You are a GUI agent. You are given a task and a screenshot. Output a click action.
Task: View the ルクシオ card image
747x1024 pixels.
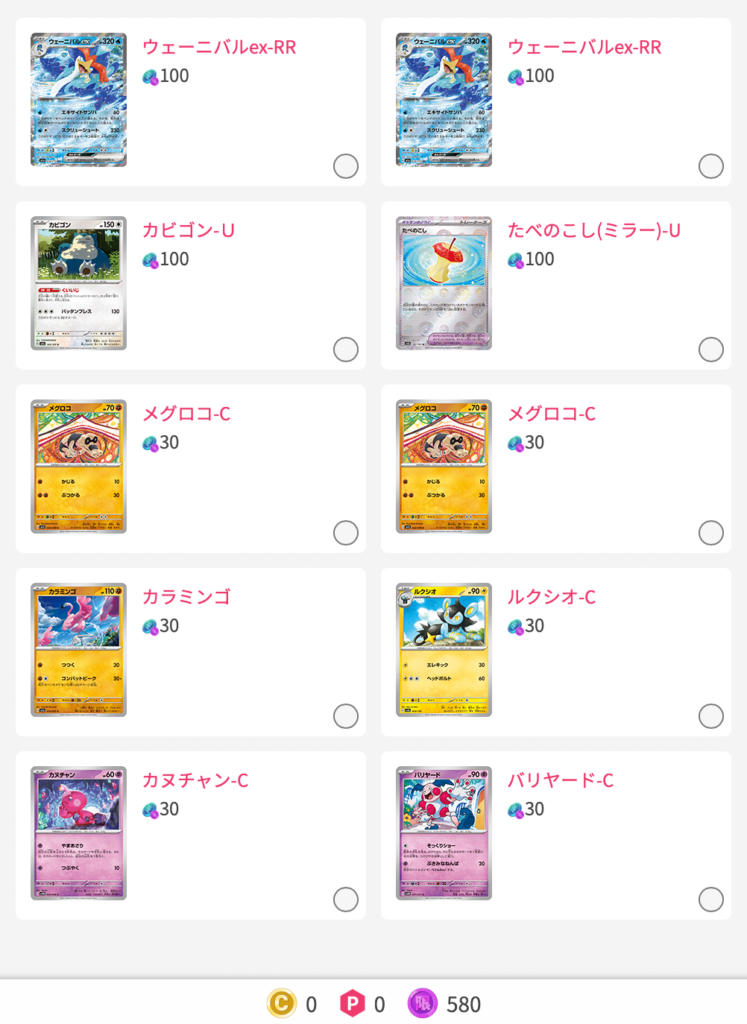444,650
